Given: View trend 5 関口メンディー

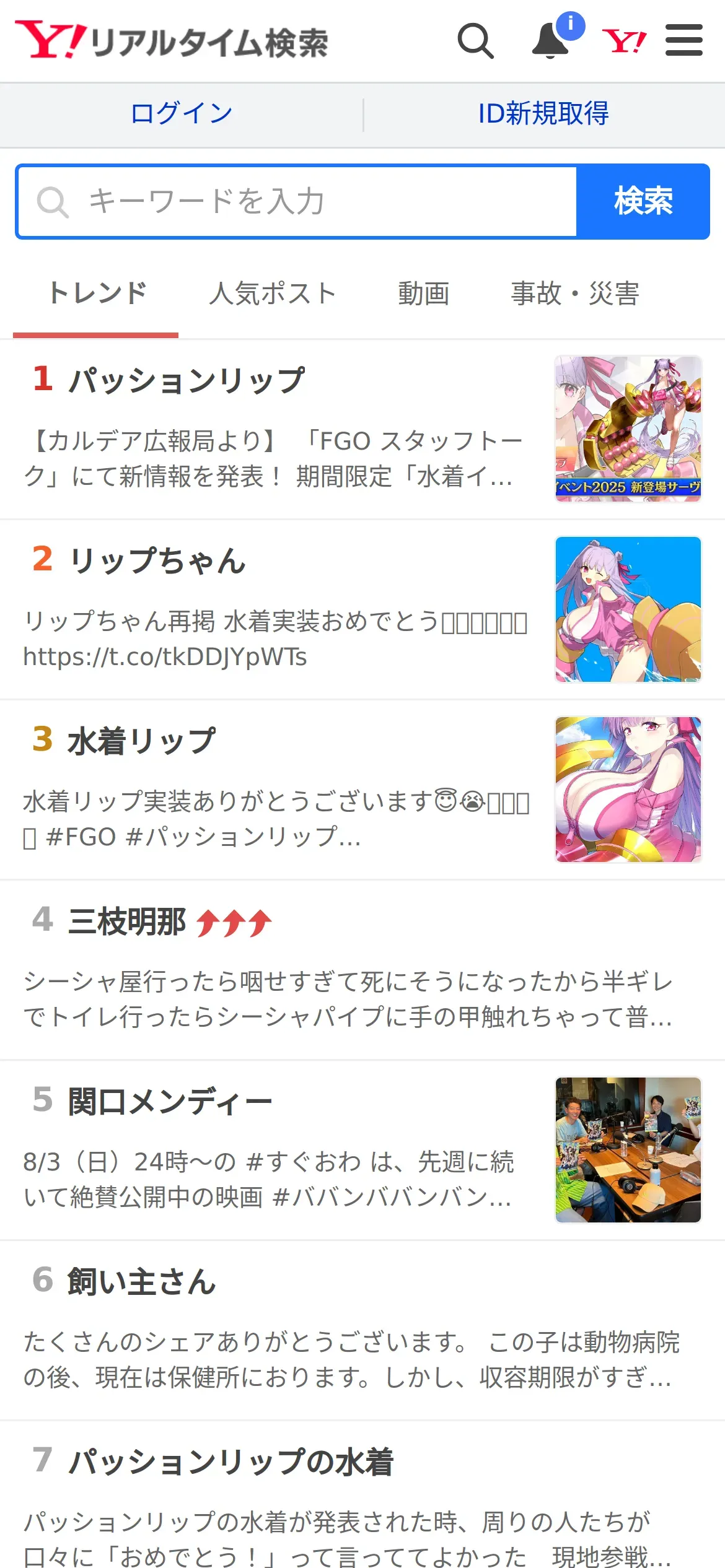Looking at the screenshot, I should [170, 1102].
